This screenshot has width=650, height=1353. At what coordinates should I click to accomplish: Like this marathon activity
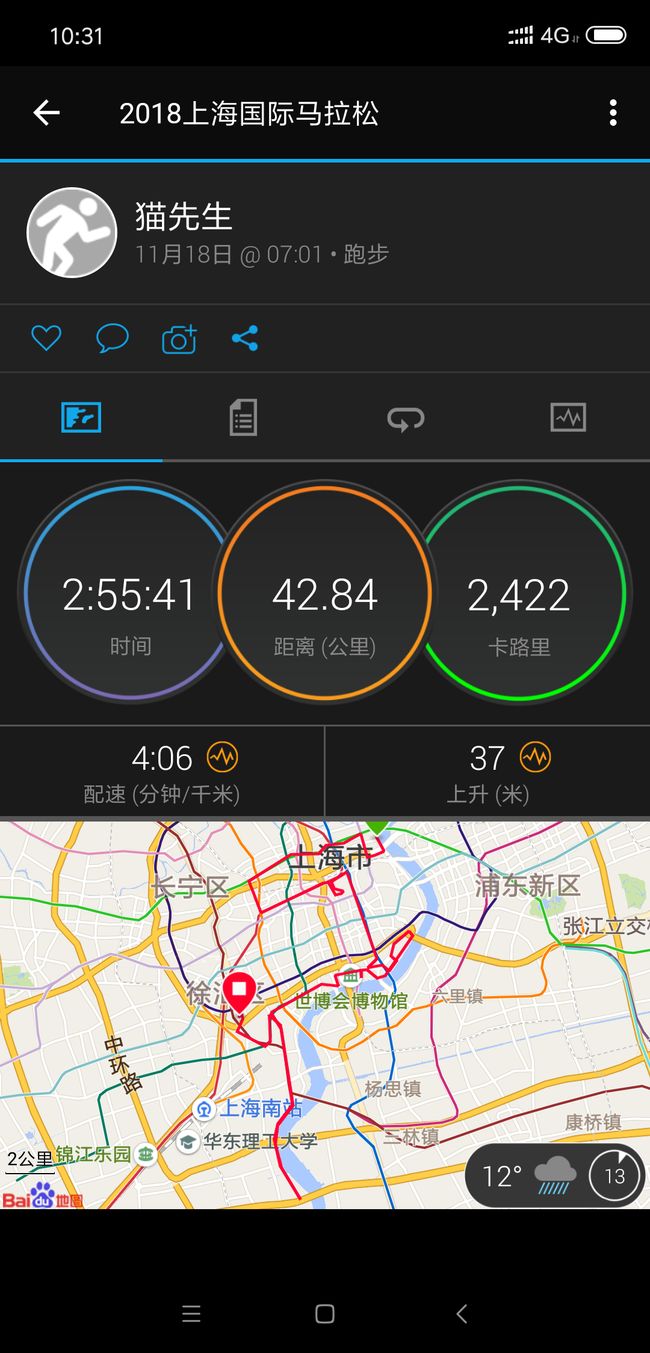point(46,338)
